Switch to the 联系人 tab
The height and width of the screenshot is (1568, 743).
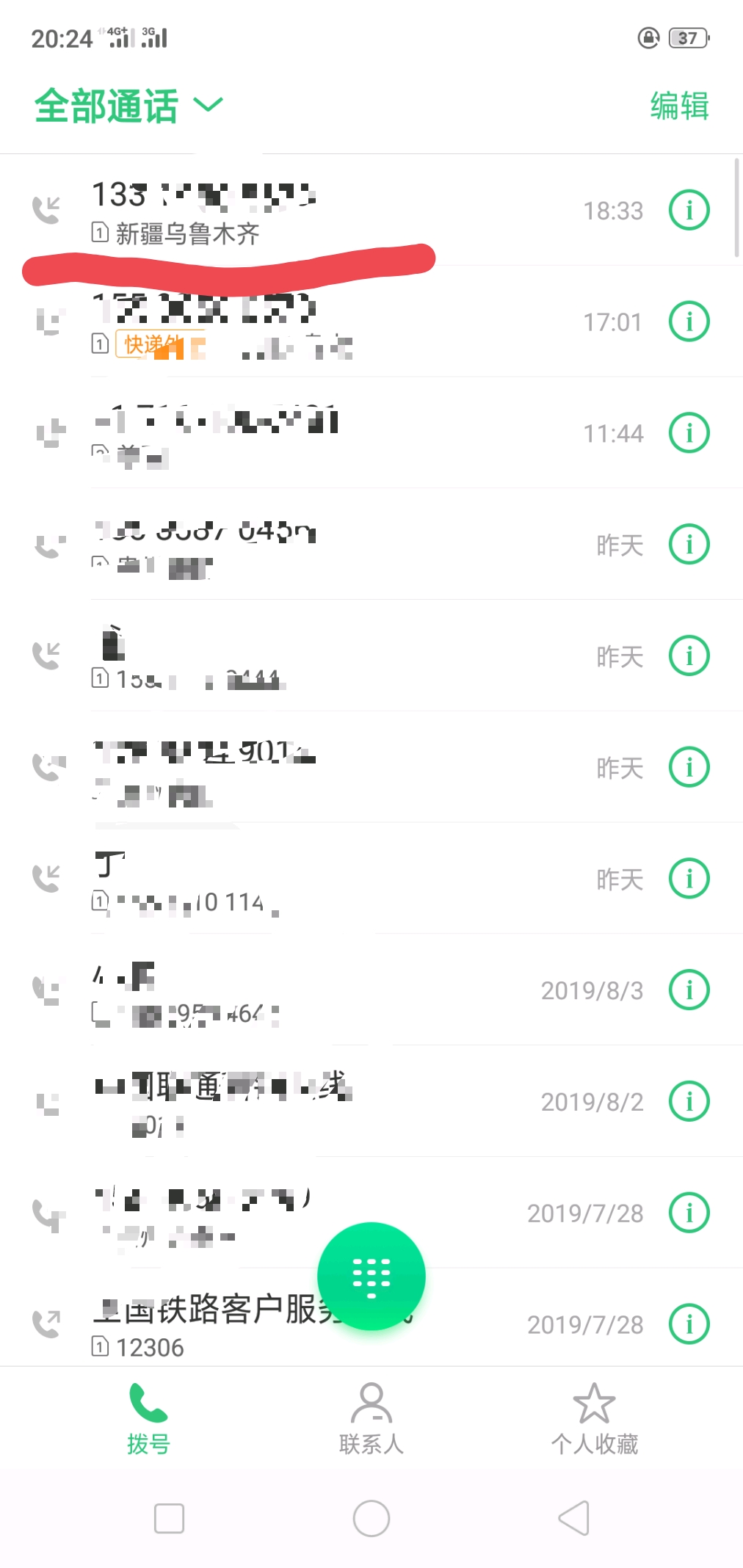point(371,1419)
